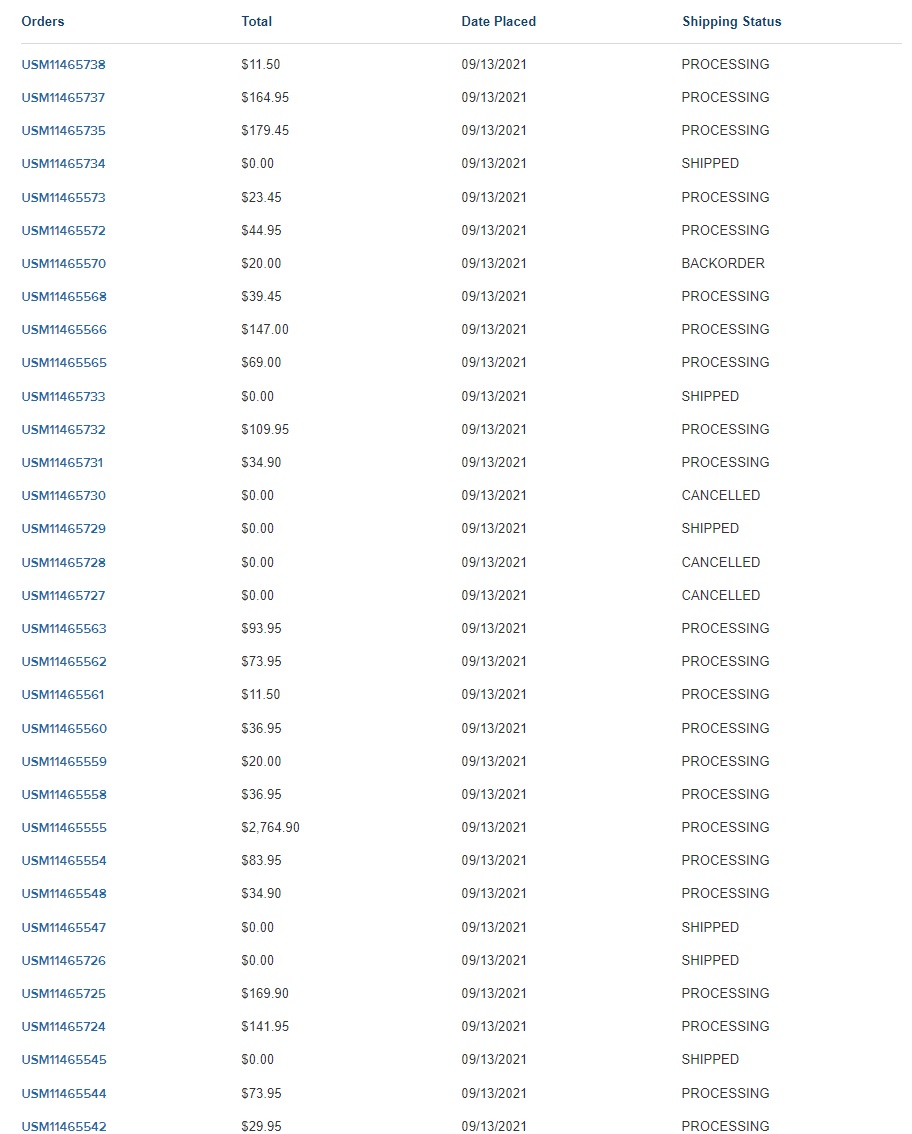The width and height of the screenshot is (912, 1134).
Task: View order USM11465548
Action: click(63, 894)
